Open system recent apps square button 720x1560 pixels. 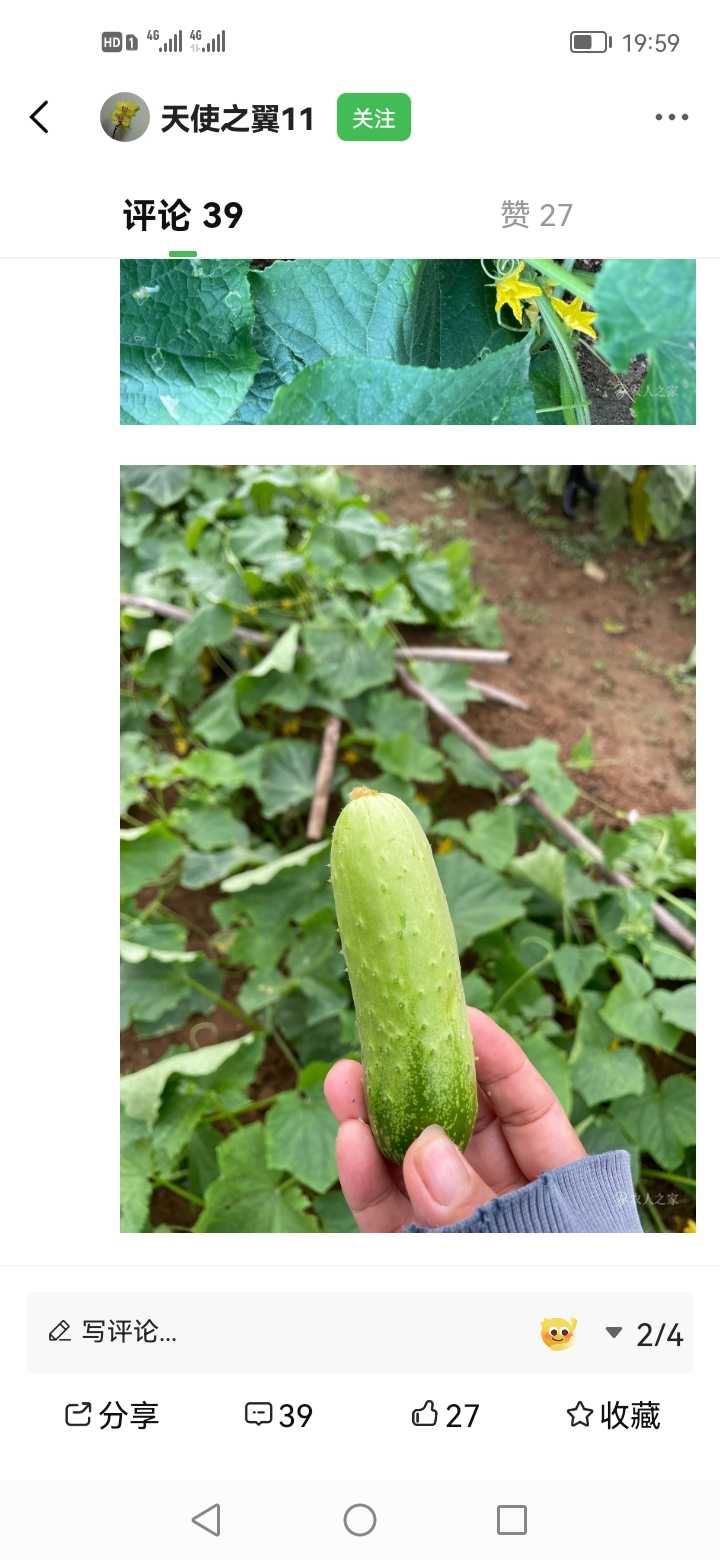[512, 1520]
